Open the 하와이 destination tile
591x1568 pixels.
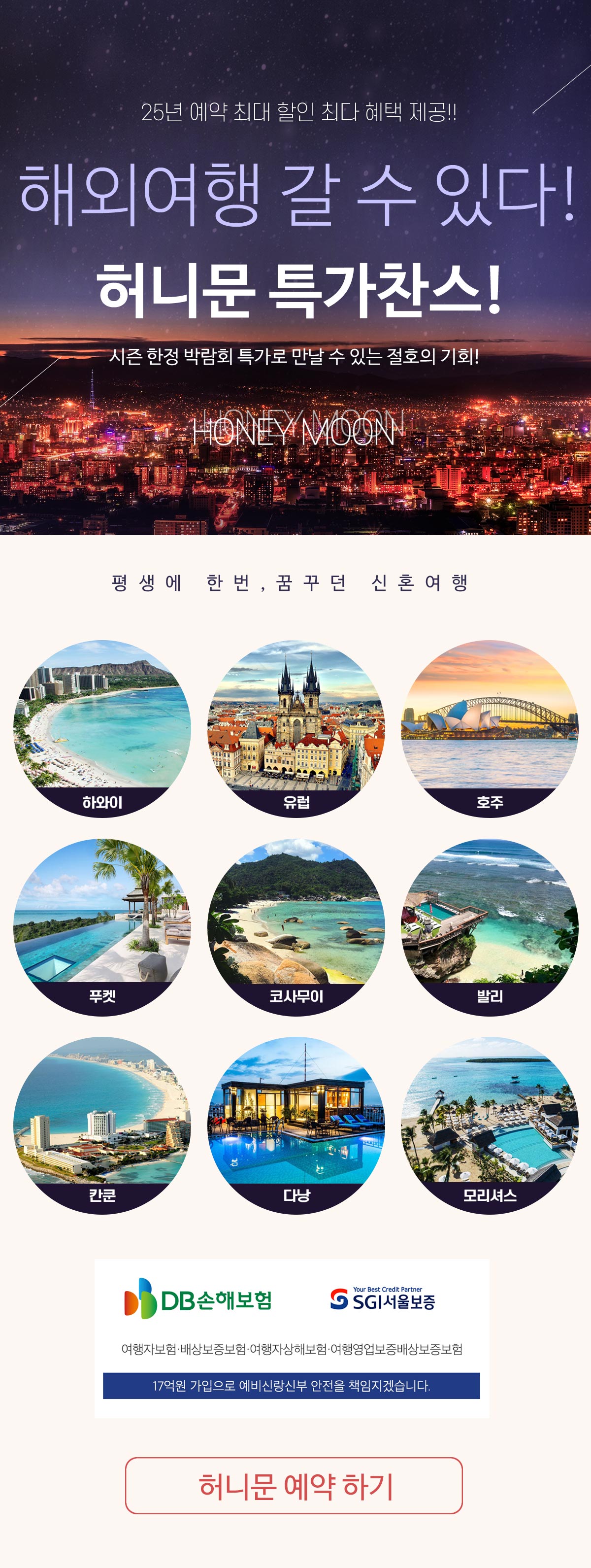pyautogui.click(x=102, y=729)
